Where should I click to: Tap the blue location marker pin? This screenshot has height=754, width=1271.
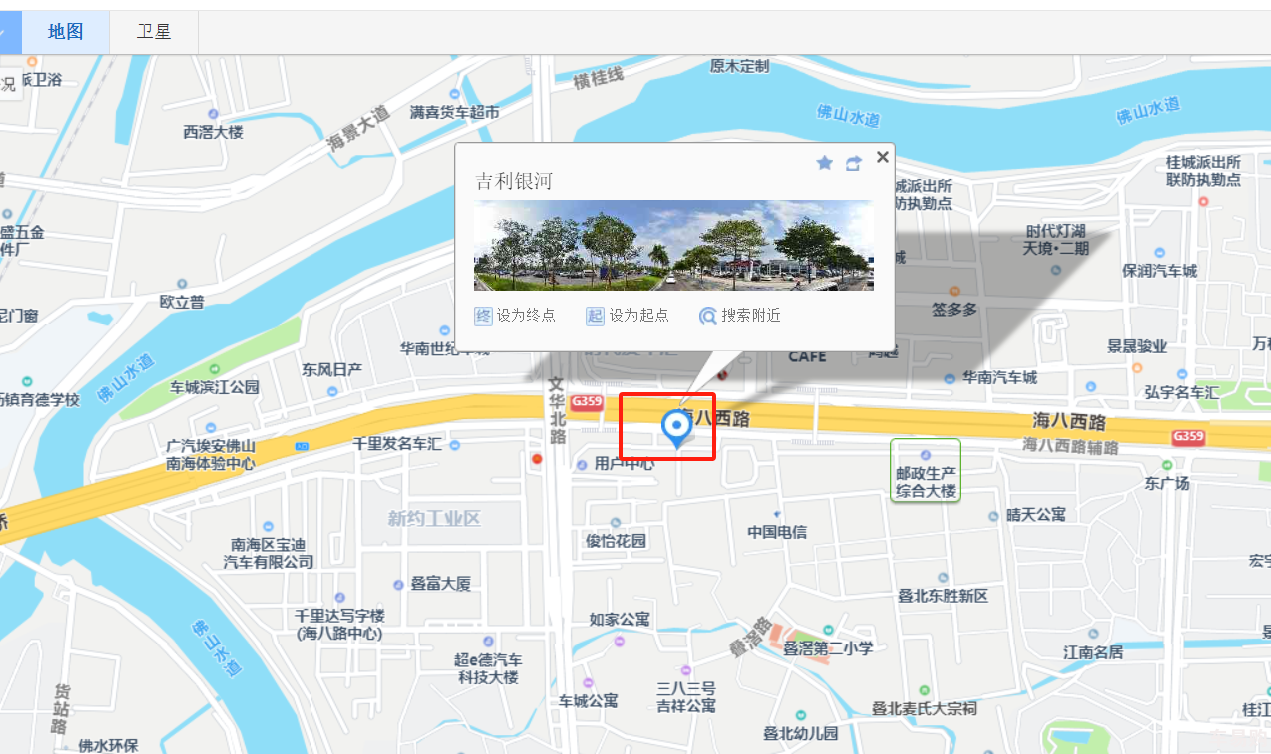[677, 428]
